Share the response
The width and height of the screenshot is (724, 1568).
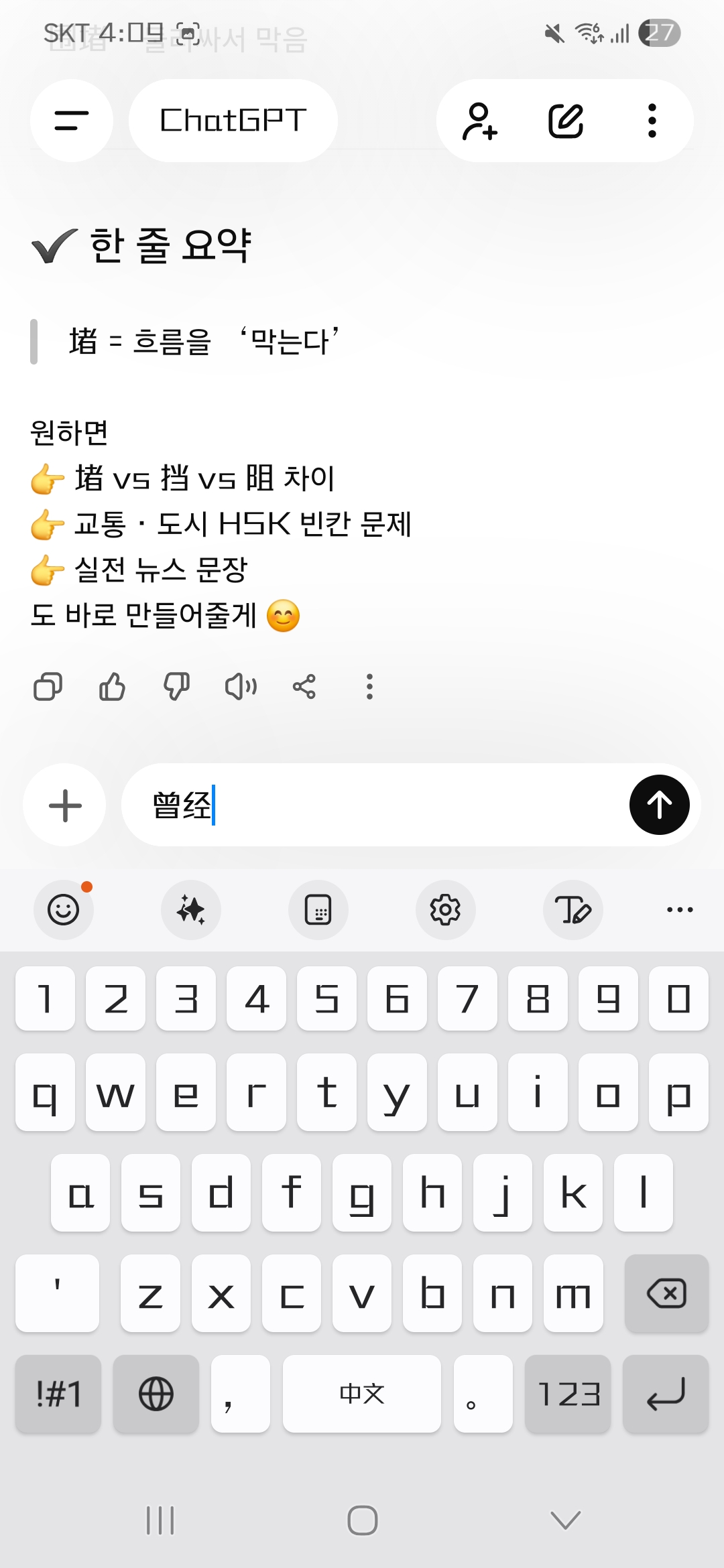[304, 687]
